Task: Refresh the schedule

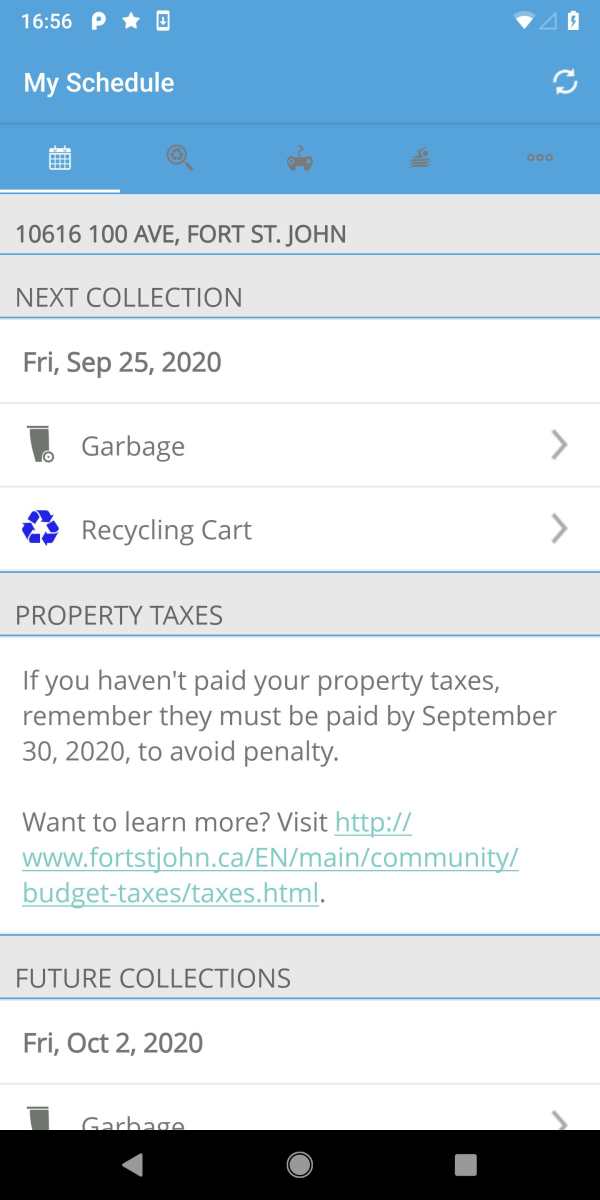Action: click(x=565, y=82)
